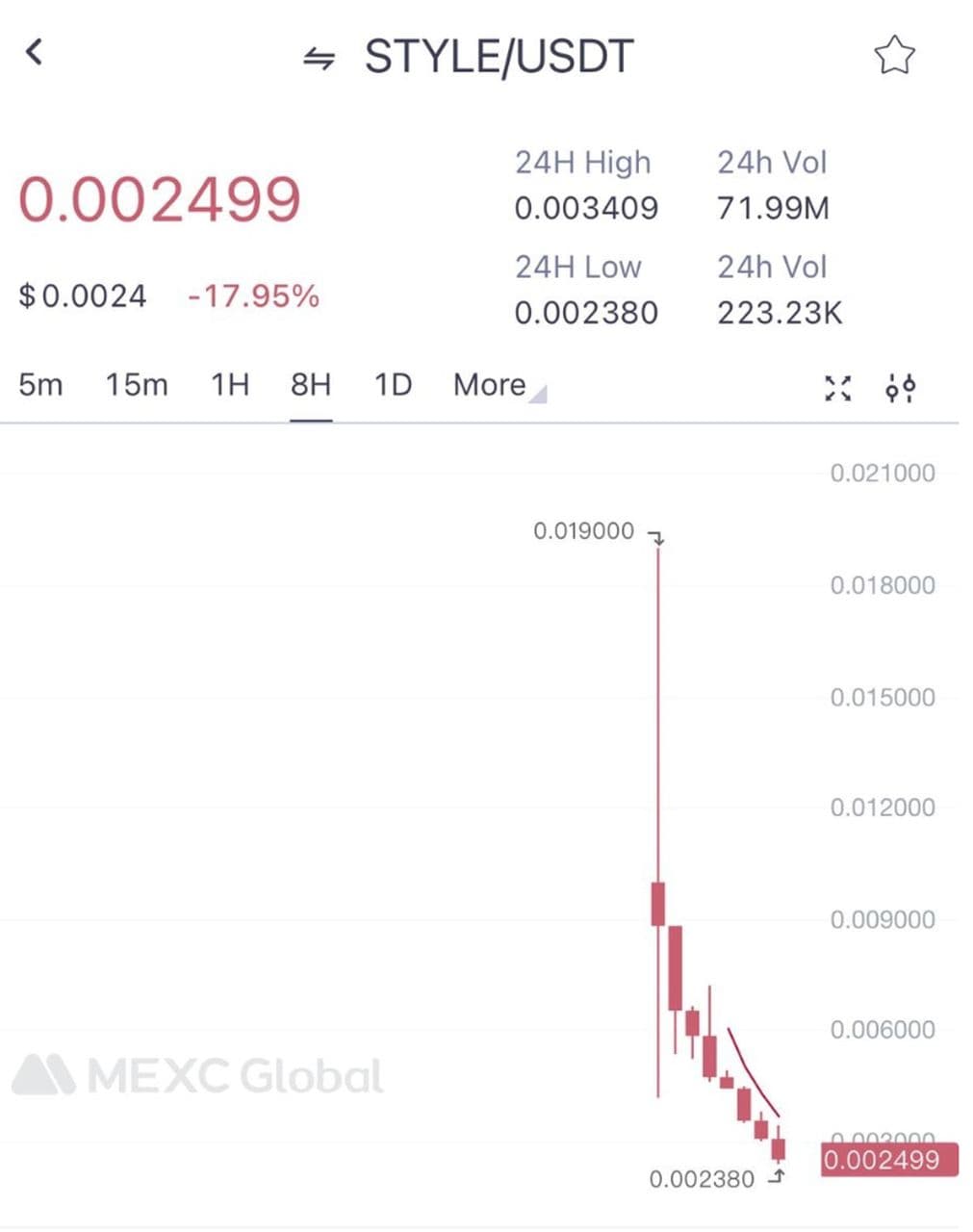Switch trading pair via STYLE/USDT title
Viewport: 973px width, 1232px height.
[x=498, y=57]
